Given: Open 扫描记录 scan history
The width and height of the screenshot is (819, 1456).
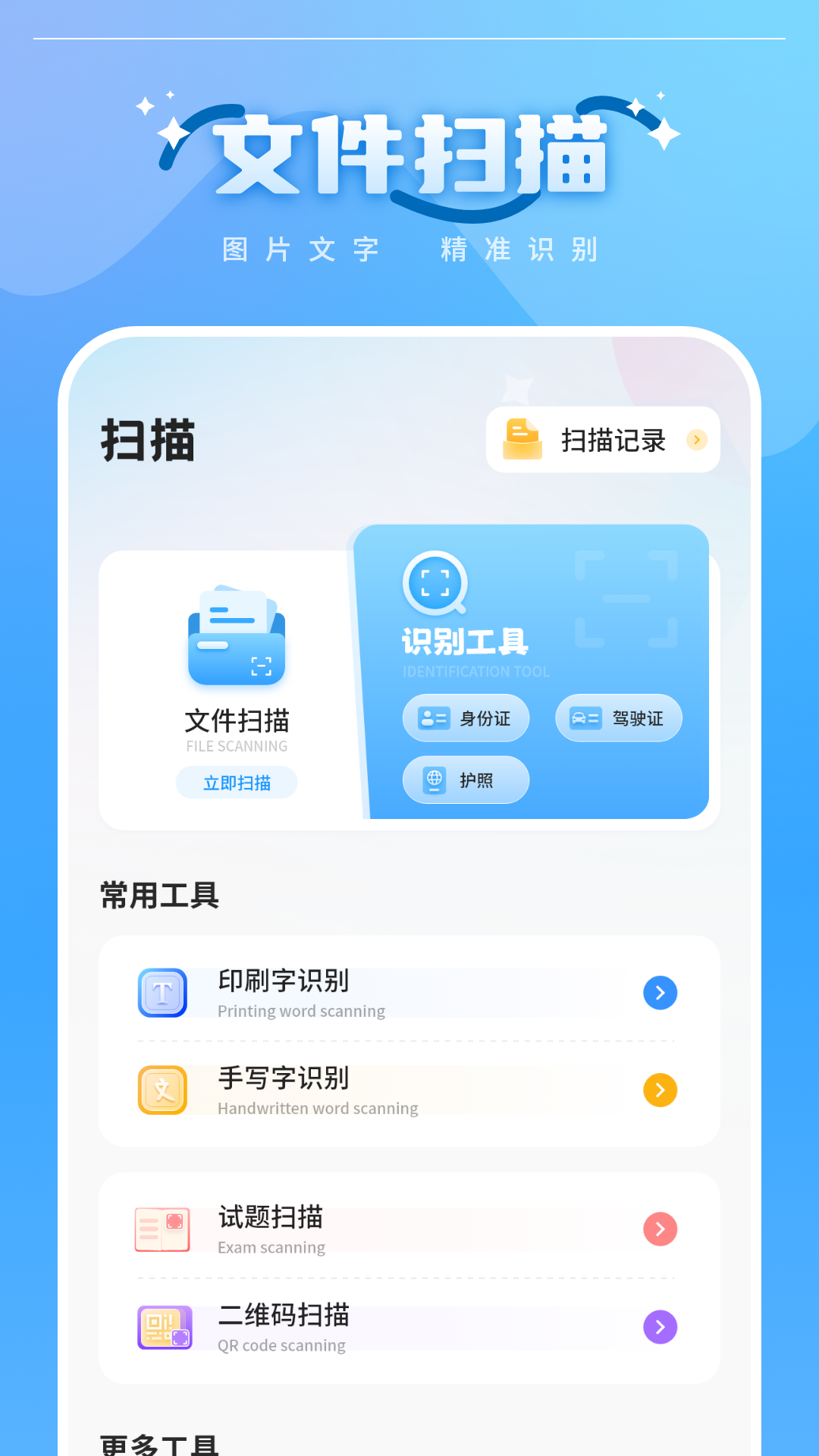Looking at the screenshot, I should tap(616, 440).
